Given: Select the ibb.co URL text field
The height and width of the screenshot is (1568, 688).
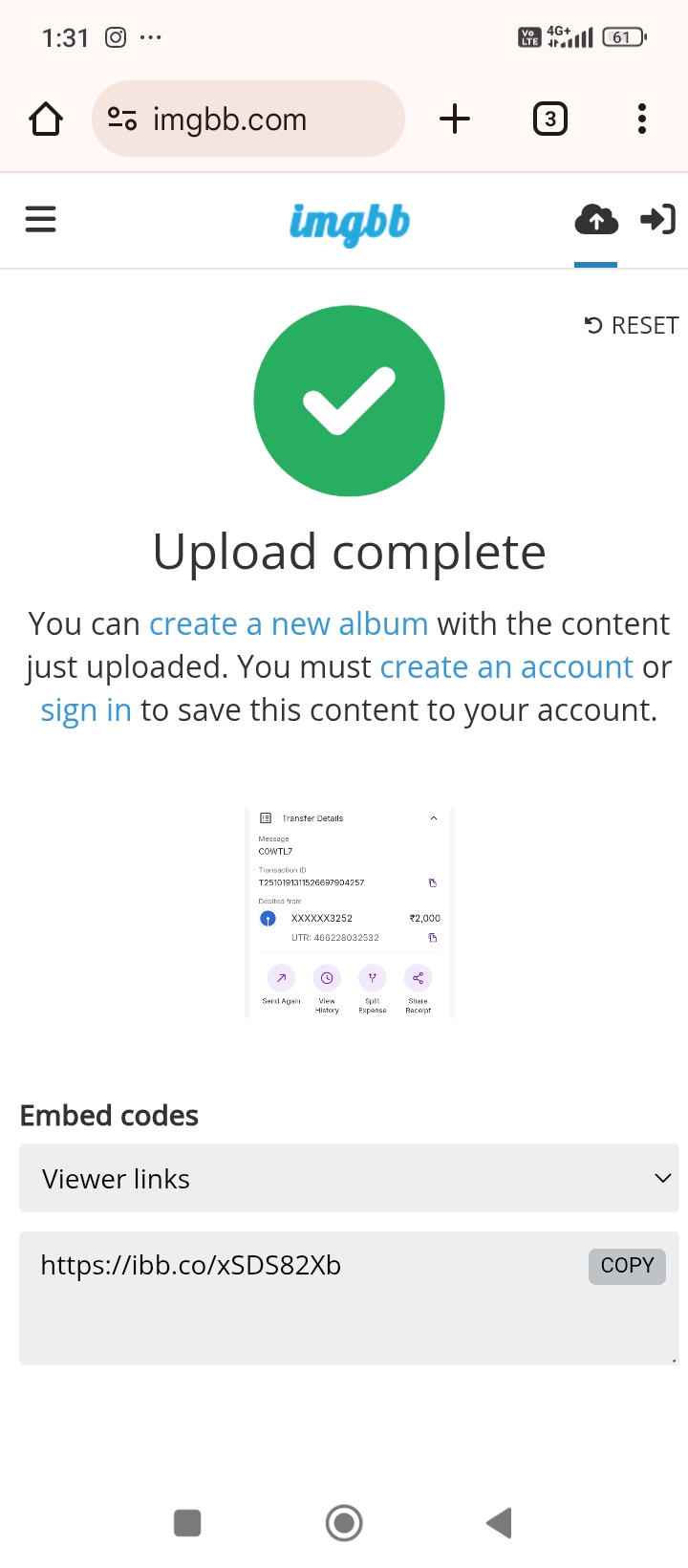Looking at the screenshot, I should (x=349, y=1298).
